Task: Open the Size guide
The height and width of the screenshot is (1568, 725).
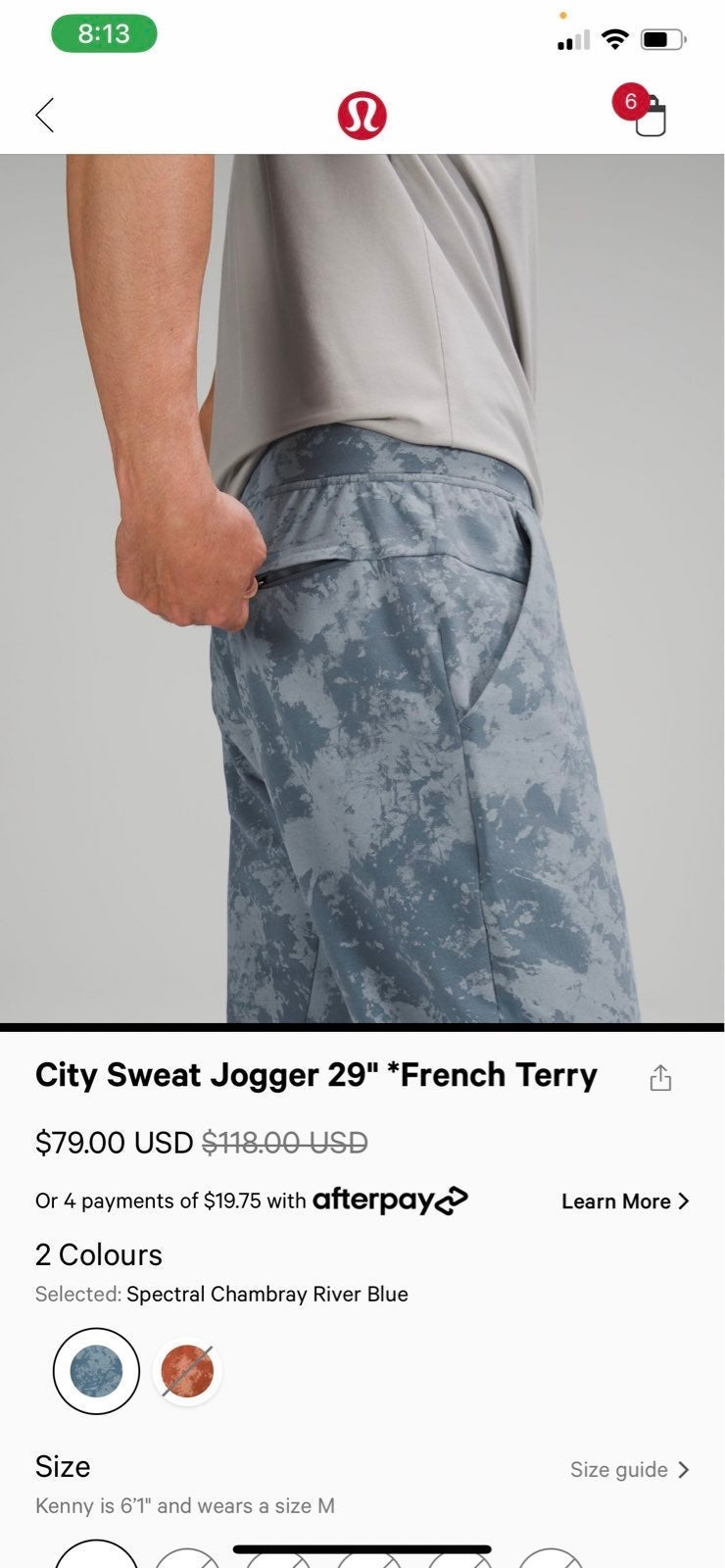Action: coord(629,1469)
